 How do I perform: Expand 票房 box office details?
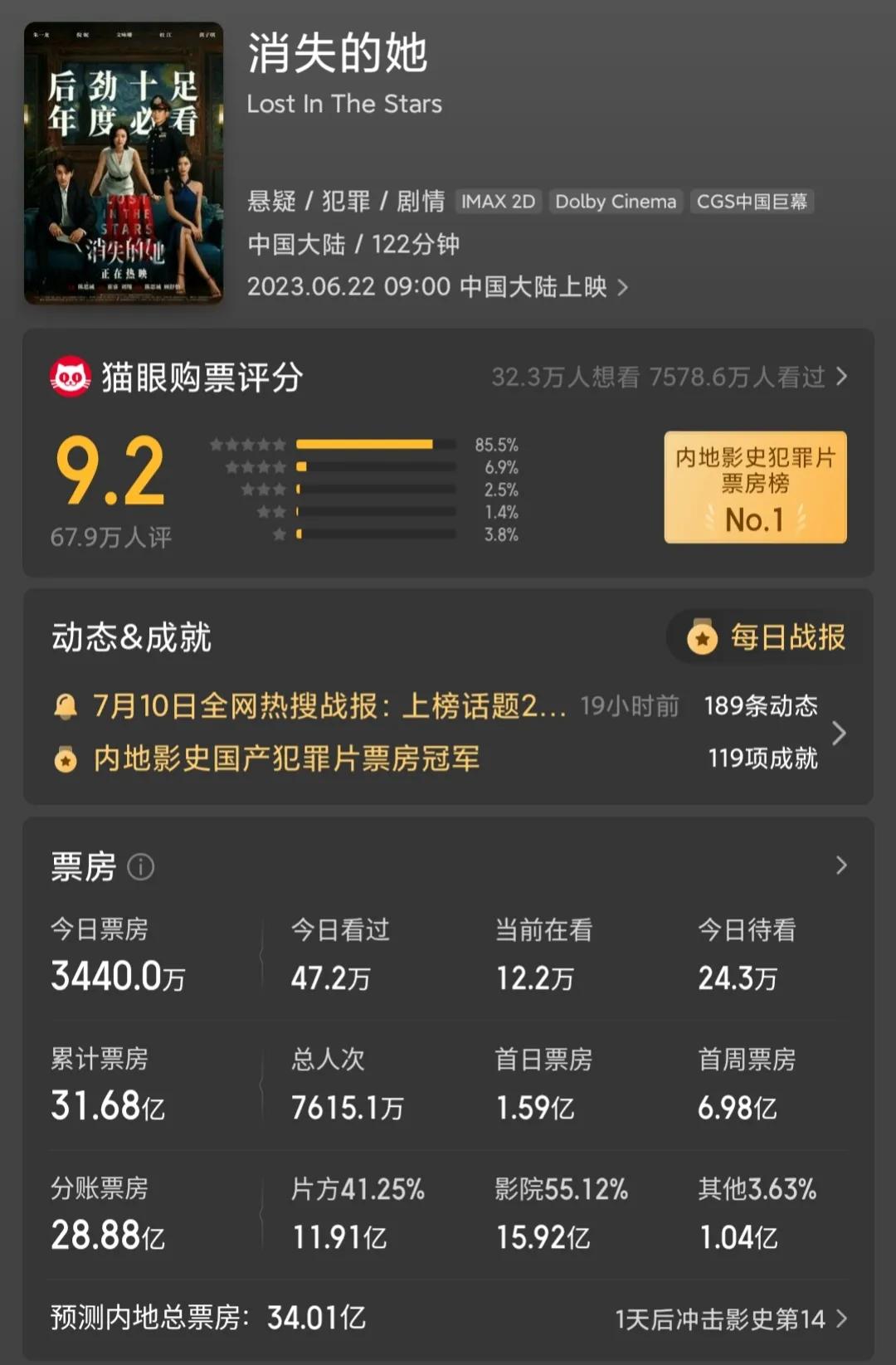[x=840, y=865]
